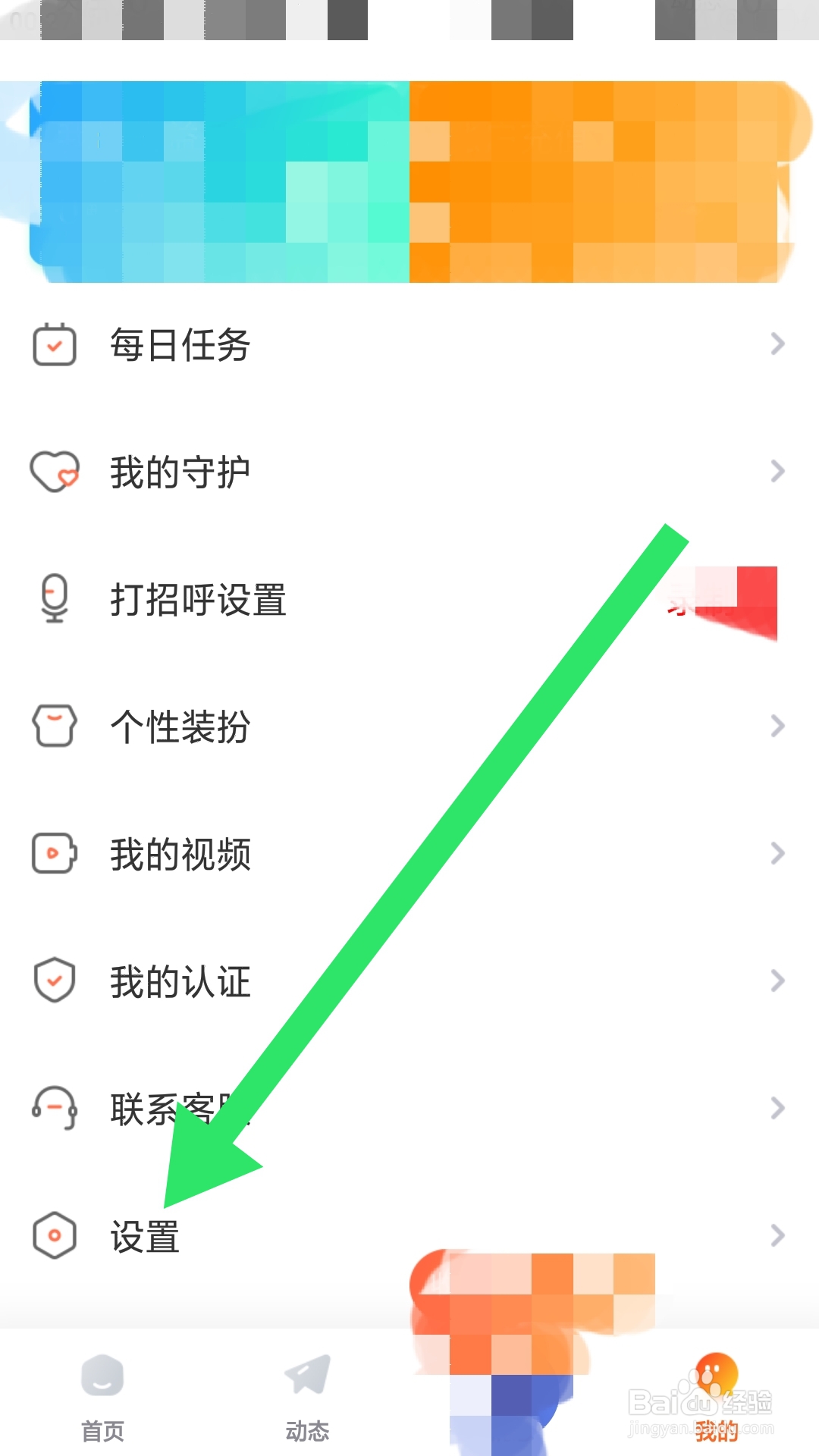Open the calendar icon next to 每日任务
This screenshot has width=819, height=1456.
click(x=54, y=345)
